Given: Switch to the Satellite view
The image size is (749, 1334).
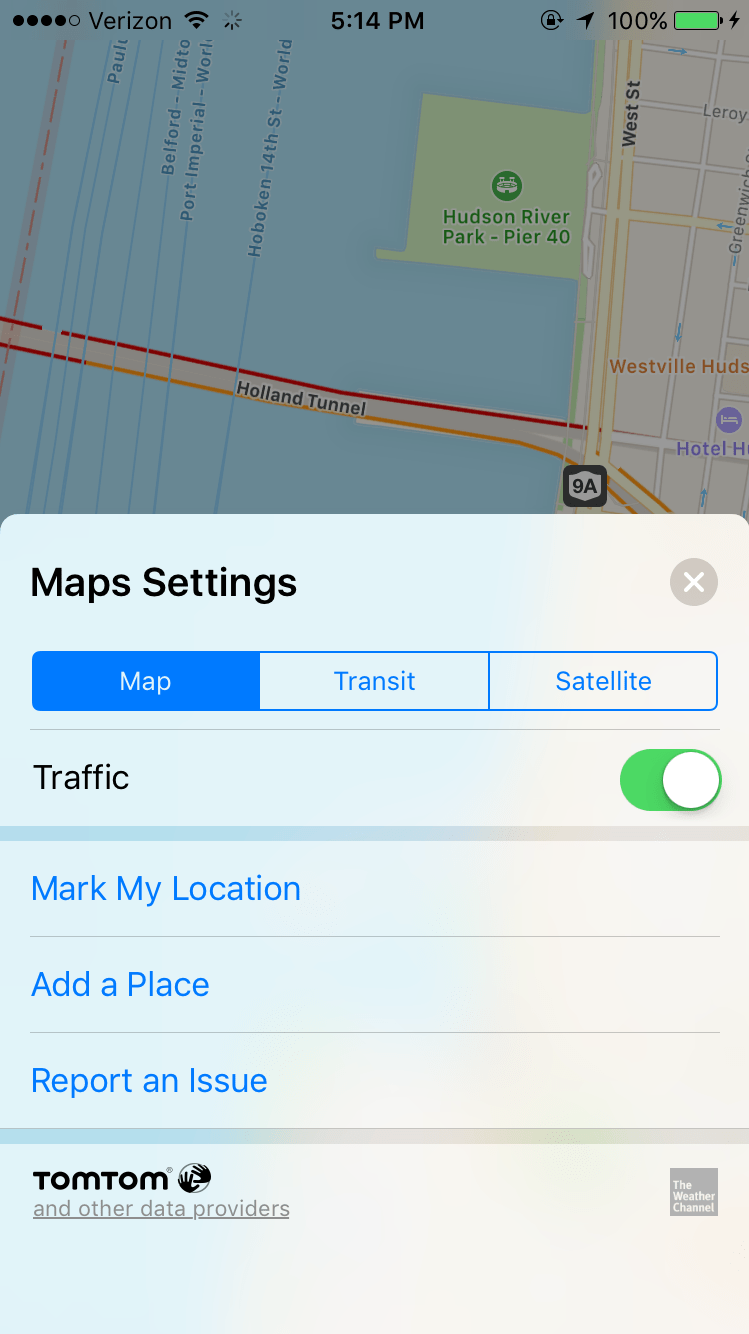Looking at the screenshot, I should tap(603, 681).
